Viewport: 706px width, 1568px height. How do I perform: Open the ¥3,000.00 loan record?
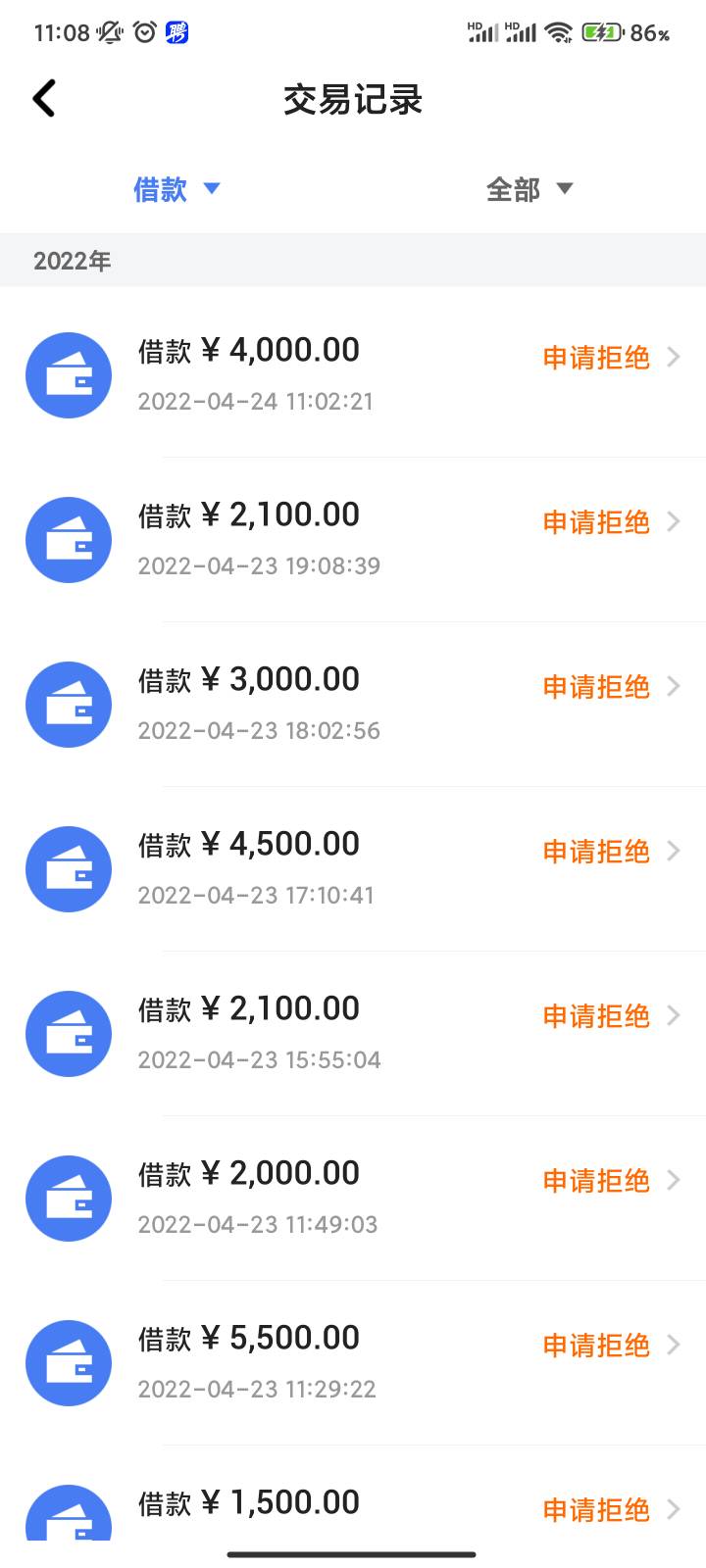point(353,704)
